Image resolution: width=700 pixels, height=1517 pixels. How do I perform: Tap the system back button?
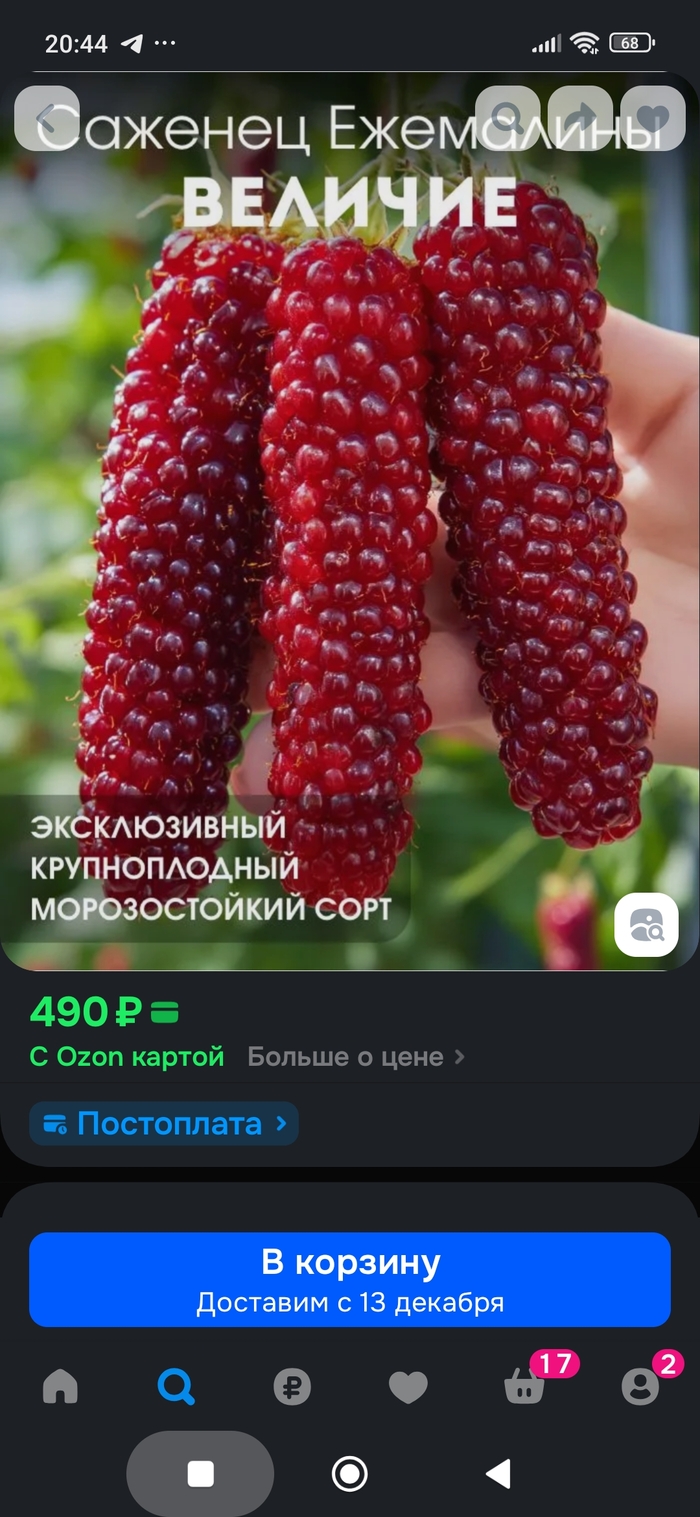coord(497,1473)
